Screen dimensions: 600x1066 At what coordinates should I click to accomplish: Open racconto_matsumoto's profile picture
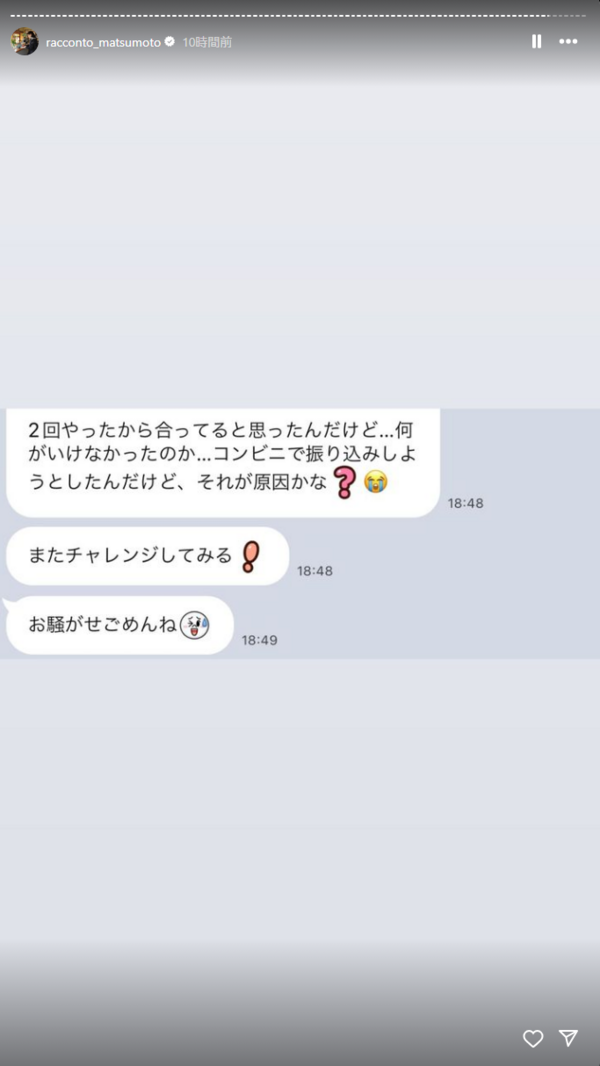(25, 42)
